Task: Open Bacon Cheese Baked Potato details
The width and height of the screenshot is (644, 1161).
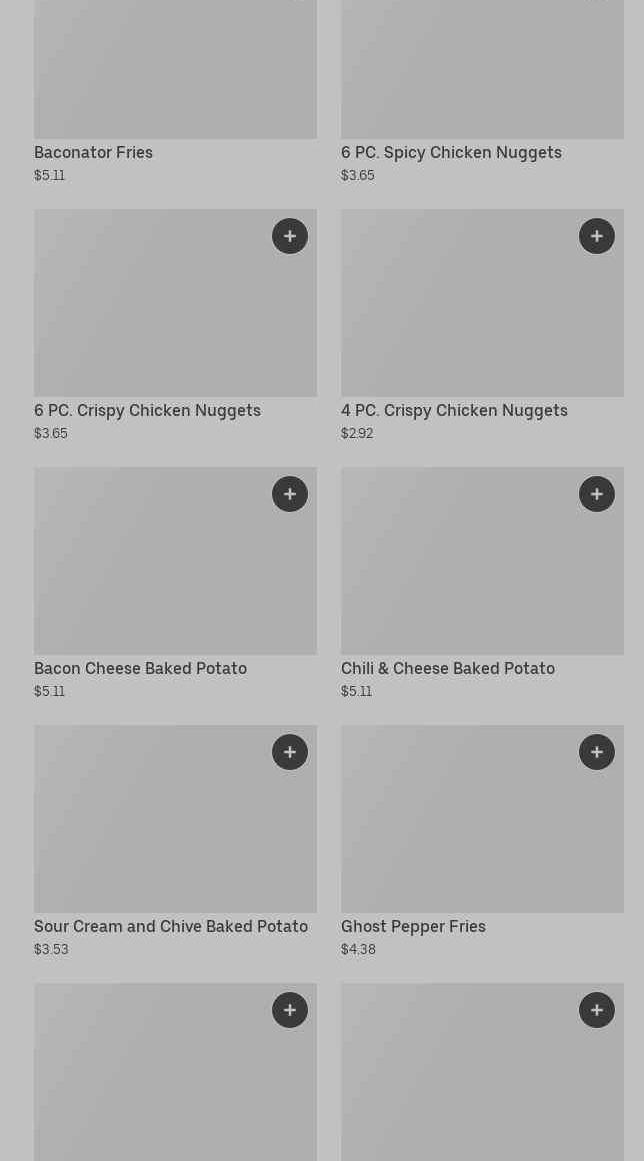Action: click(x=140, y=668)
